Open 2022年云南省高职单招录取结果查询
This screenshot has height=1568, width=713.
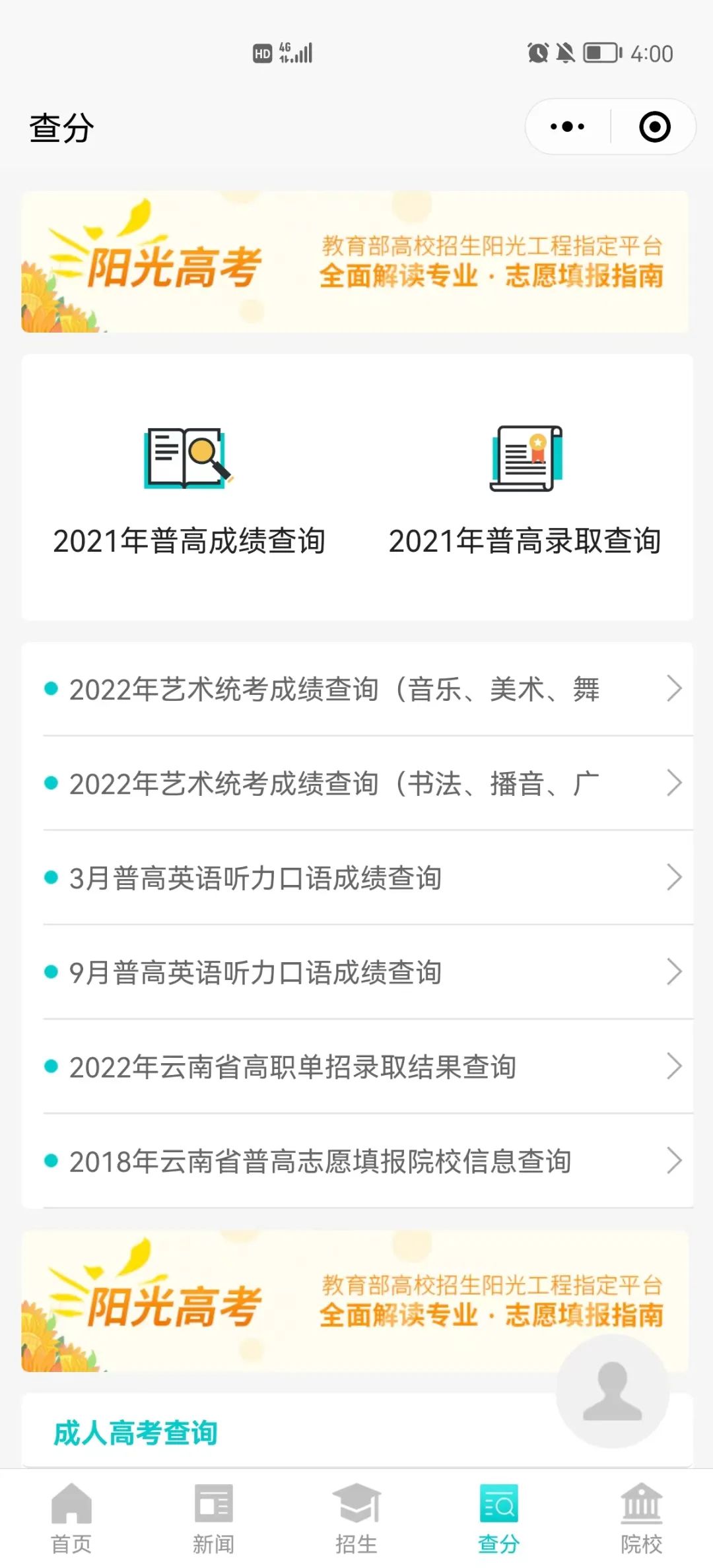pyautogui.click(x=293, y=1065)
